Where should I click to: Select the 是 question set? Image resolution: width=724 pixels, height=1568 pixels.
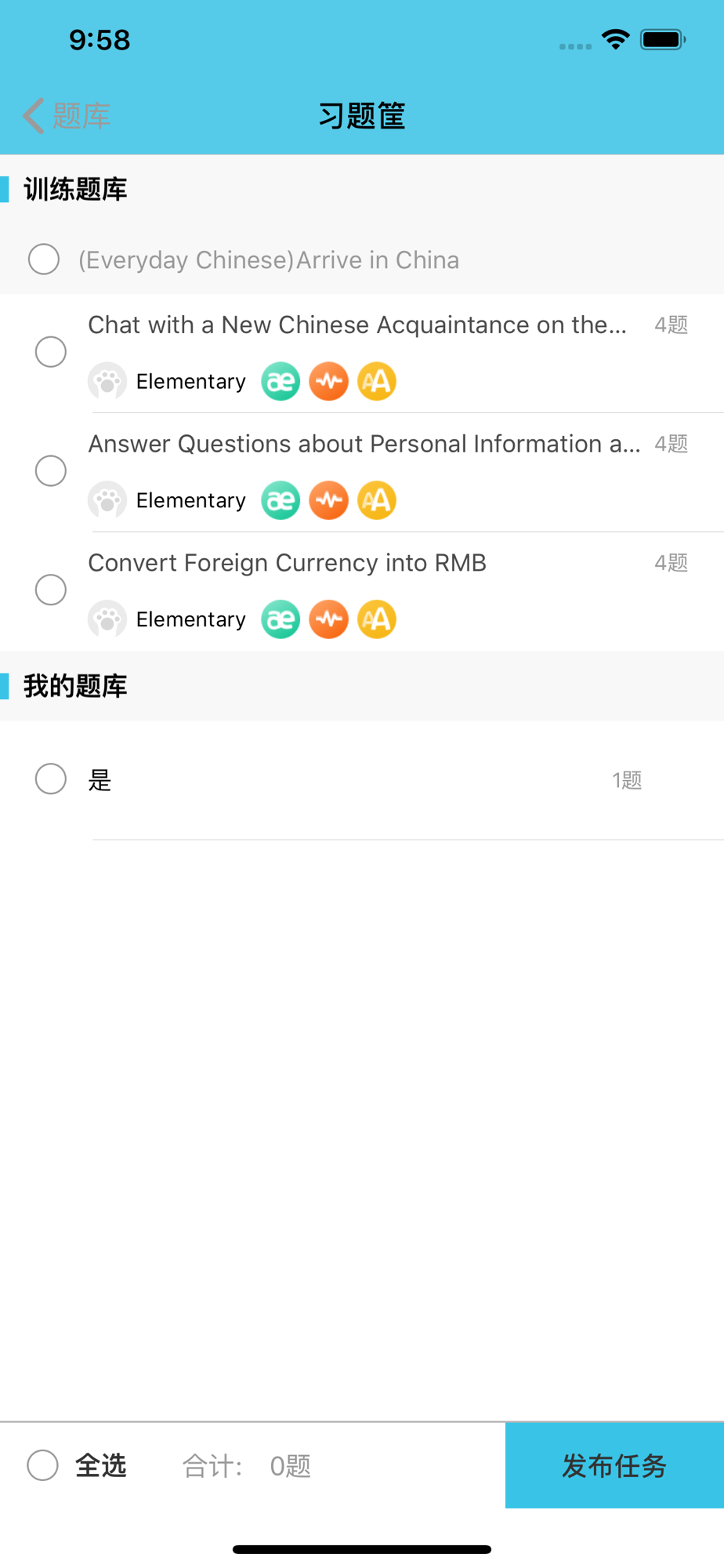[51, 779]
